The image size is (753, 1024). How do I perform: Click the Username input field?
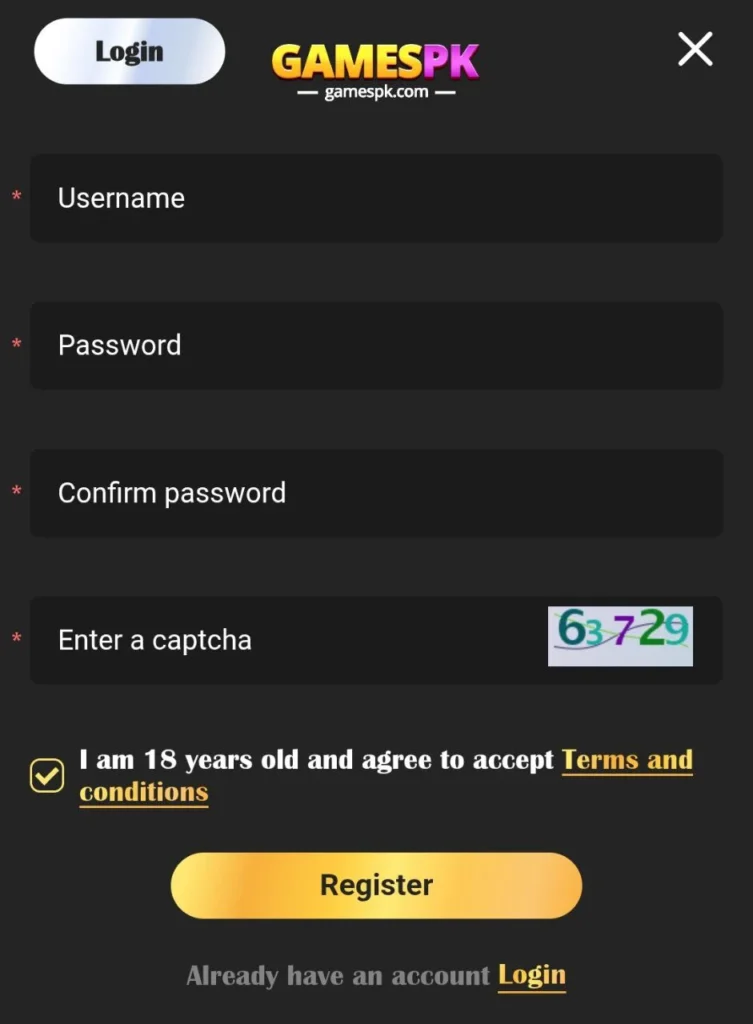[377, 199]
